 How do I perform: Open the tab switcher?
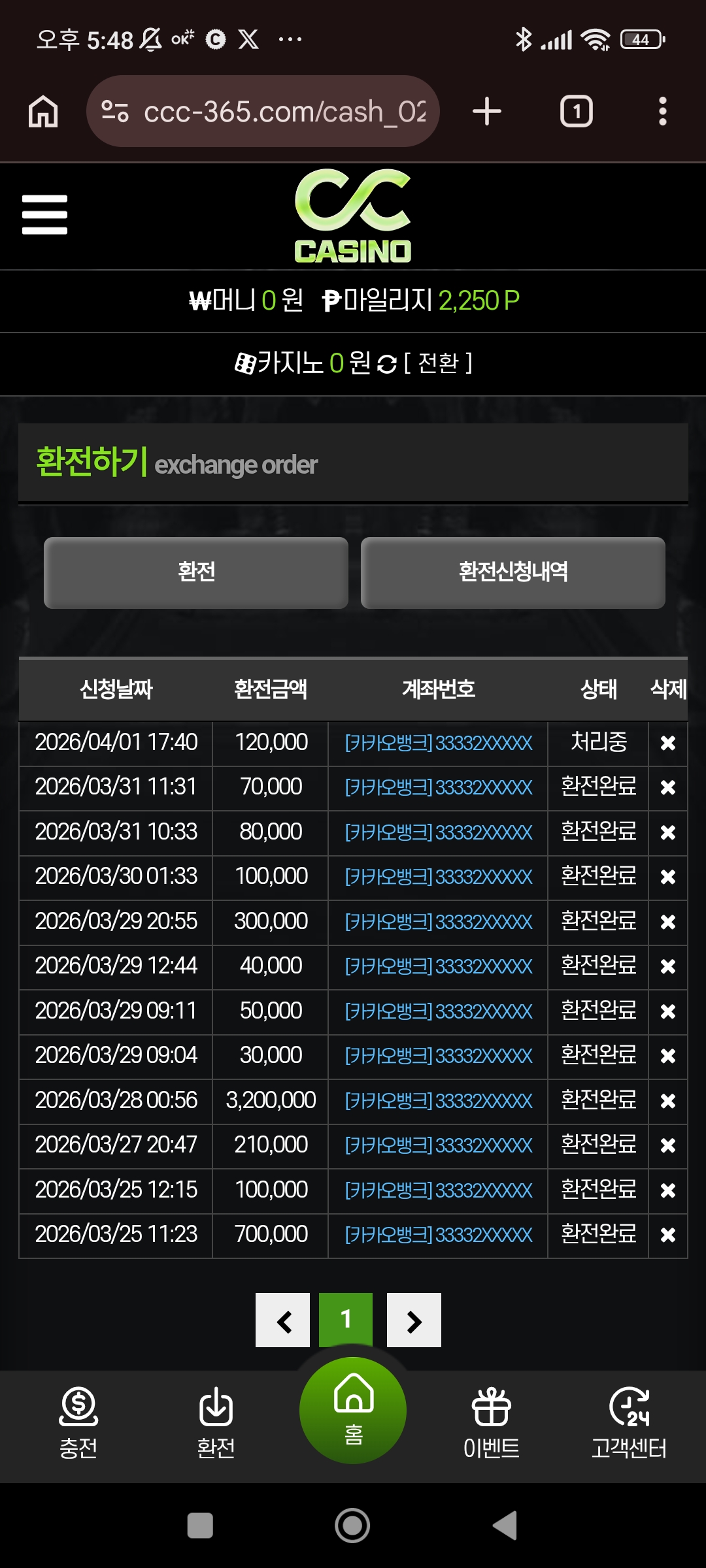[576, 111]
